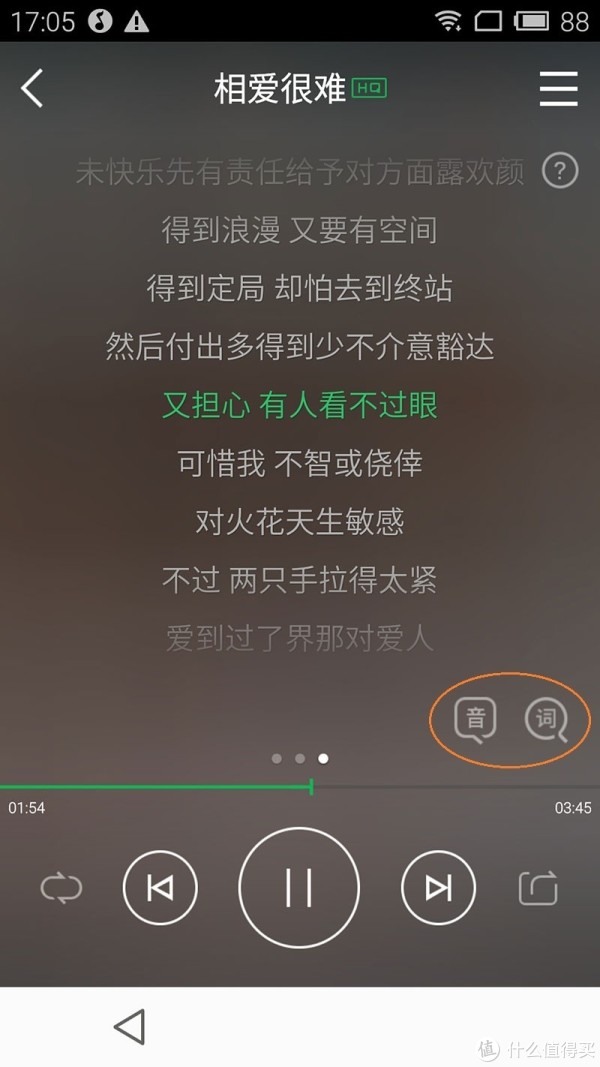Select the first page indicator dot
The image size is (600, 1067).
click(277, 759)
